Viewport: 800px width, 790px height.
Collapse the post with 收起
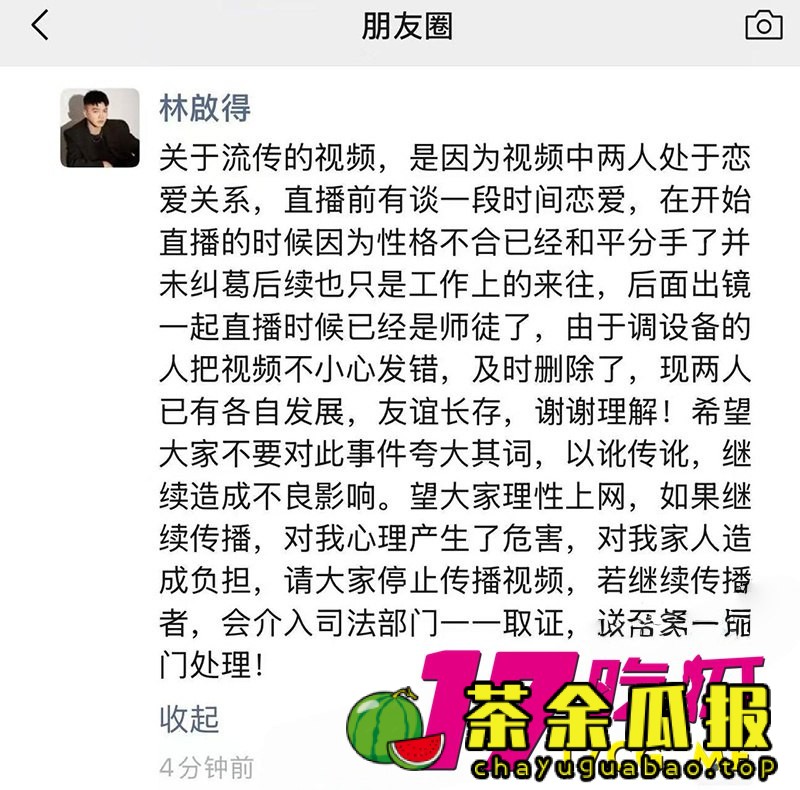pyautogui.click(x=188, y=718)
